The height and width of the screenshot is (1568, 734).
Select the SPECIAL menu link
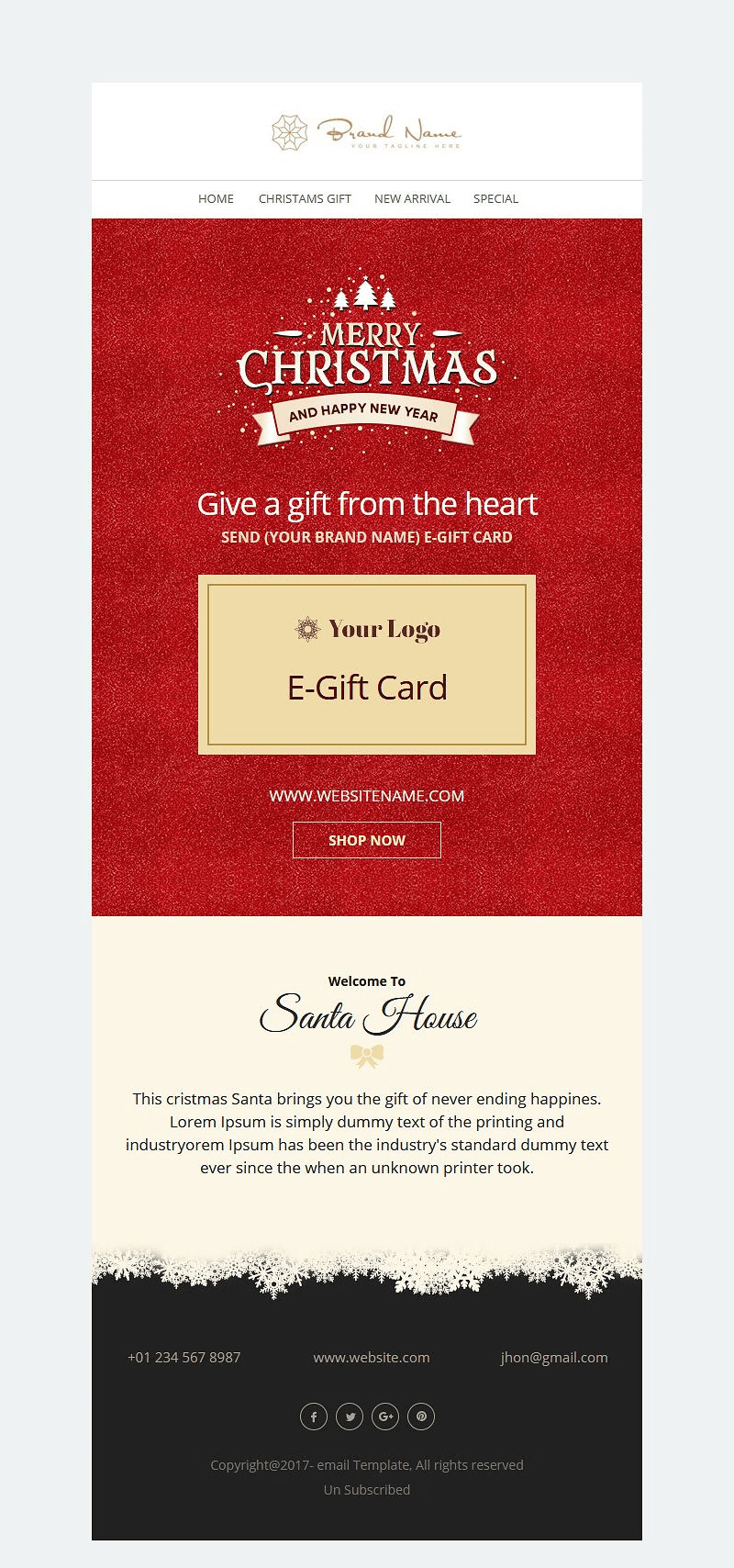click(x=495, y=198)
